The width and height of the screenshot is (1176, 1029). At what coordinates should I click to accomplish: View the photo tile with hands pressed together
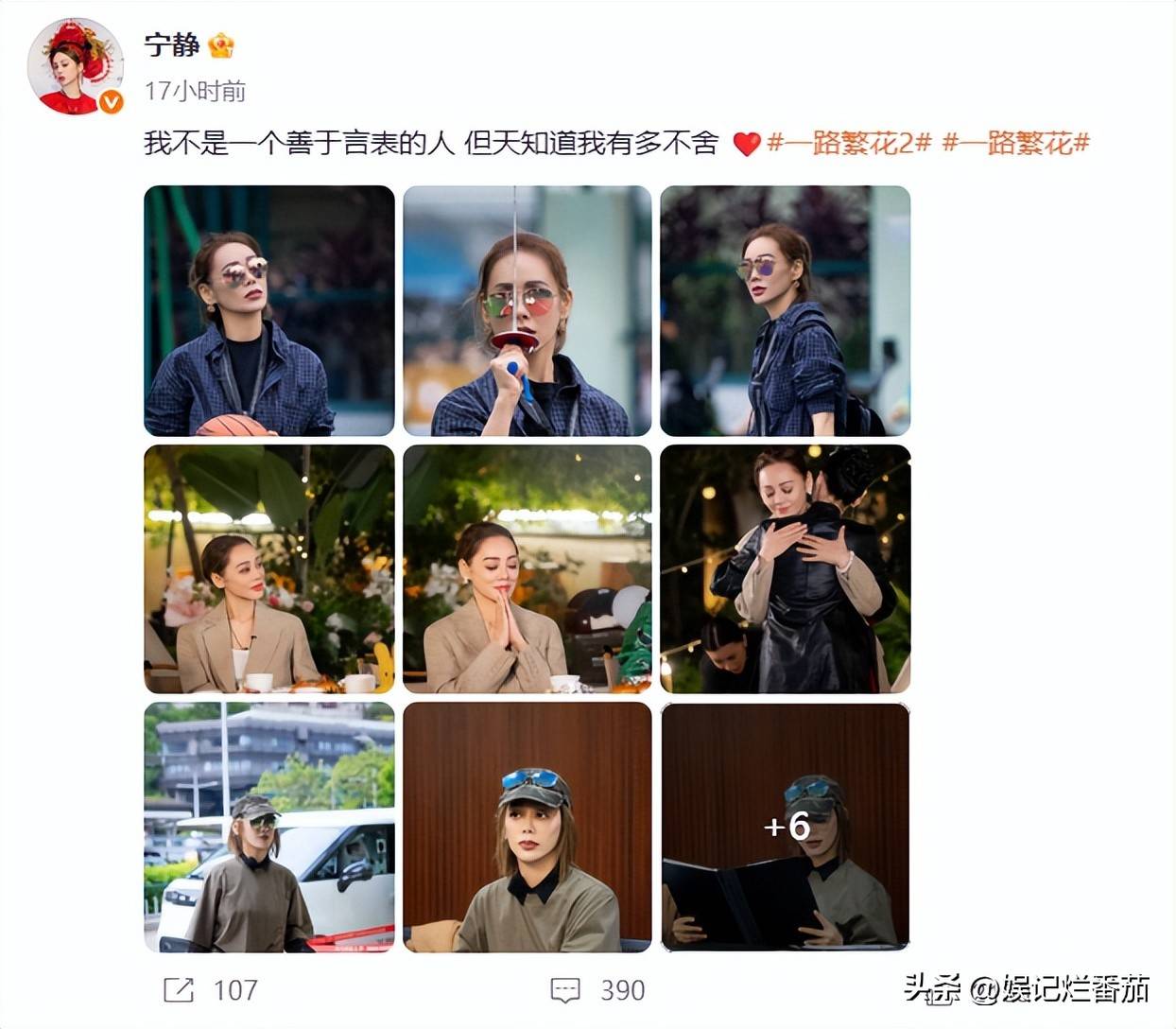527,568
